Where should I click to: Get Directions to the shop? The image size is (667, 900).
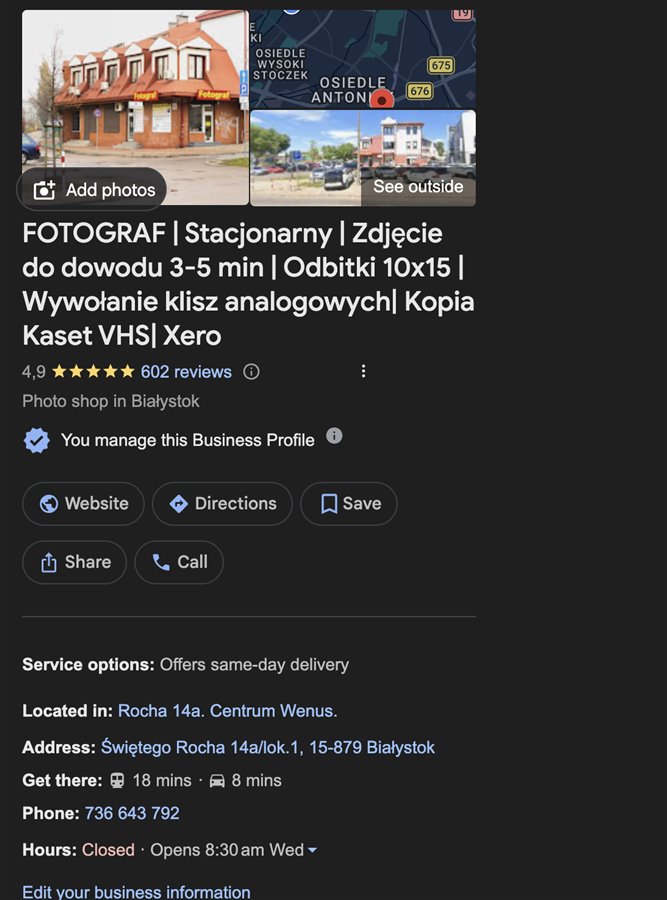tap(222, 504)
